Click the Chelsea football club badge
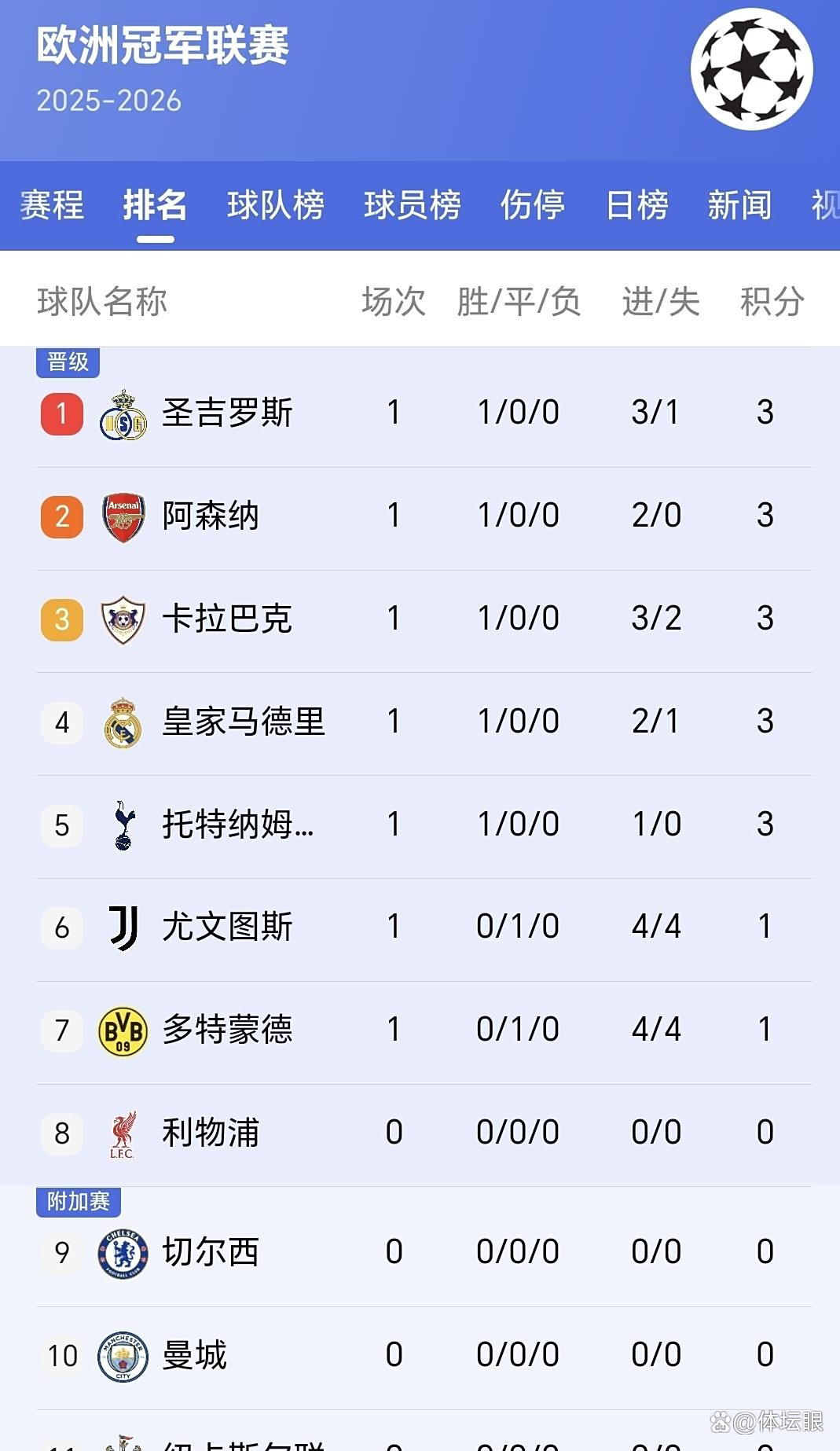840x1451 pixels. (122, 1253)
